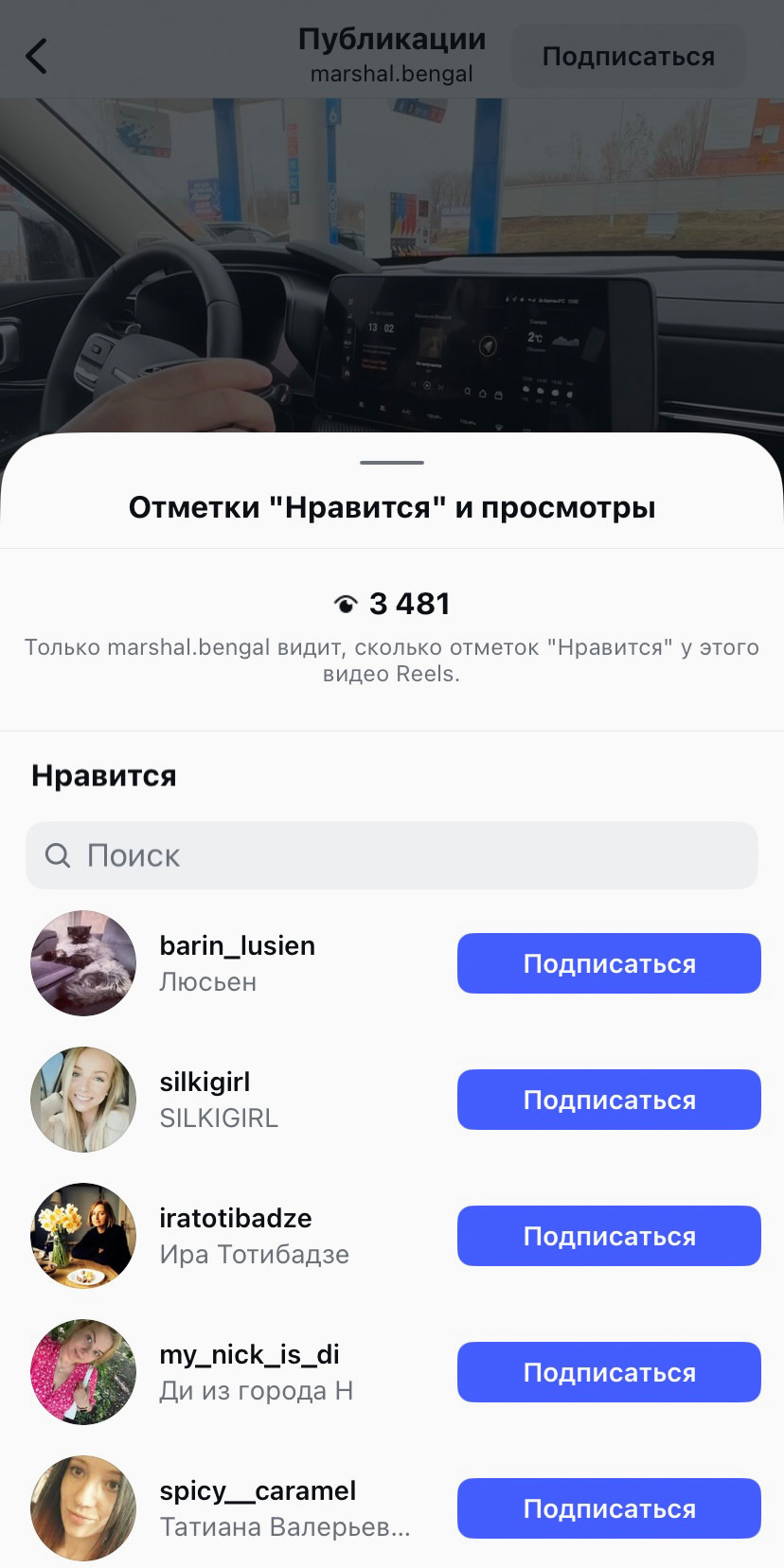Select the name Люсьен under barin_lusien
Viewport: 784px width, 1568px height.
(x=208, y=981)
